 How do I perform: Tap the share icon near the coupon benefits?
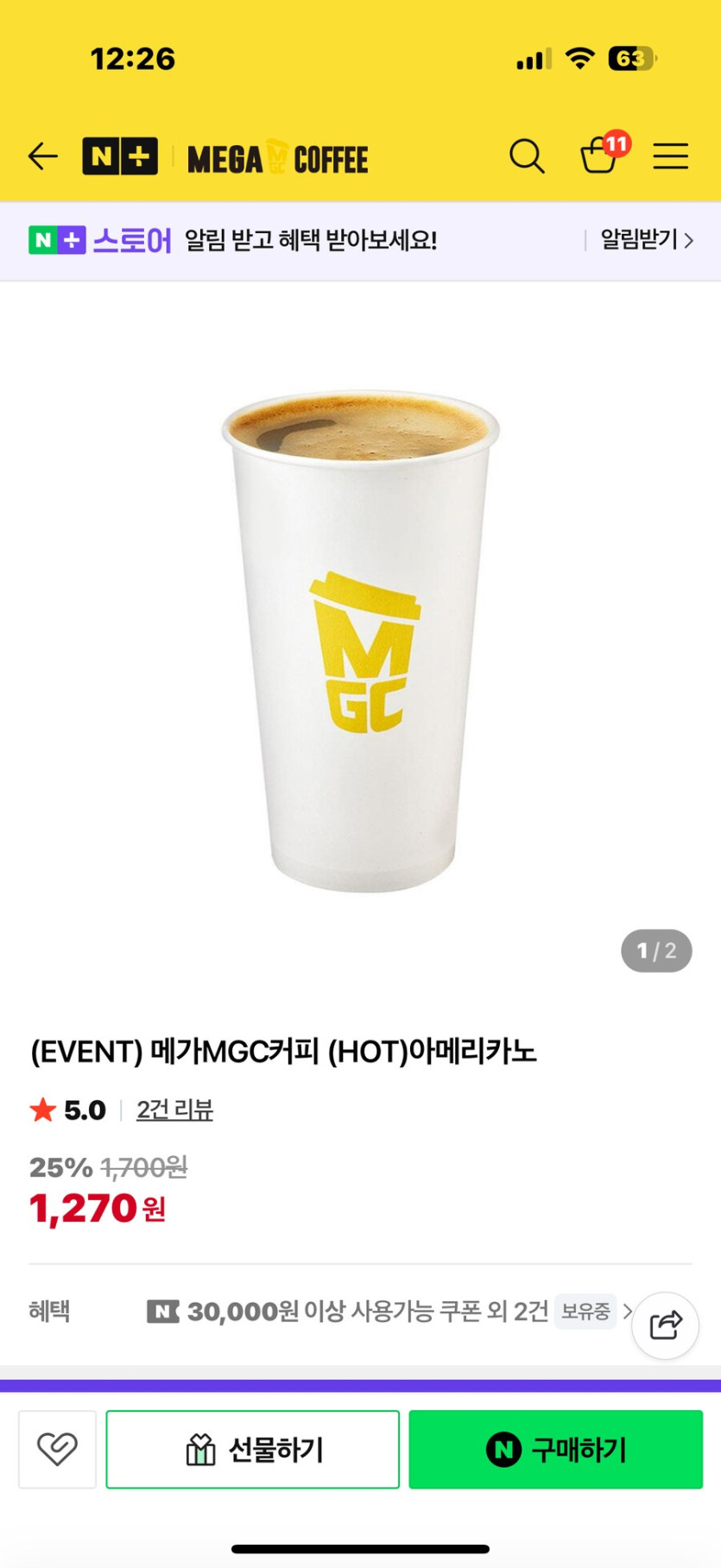665,1326
